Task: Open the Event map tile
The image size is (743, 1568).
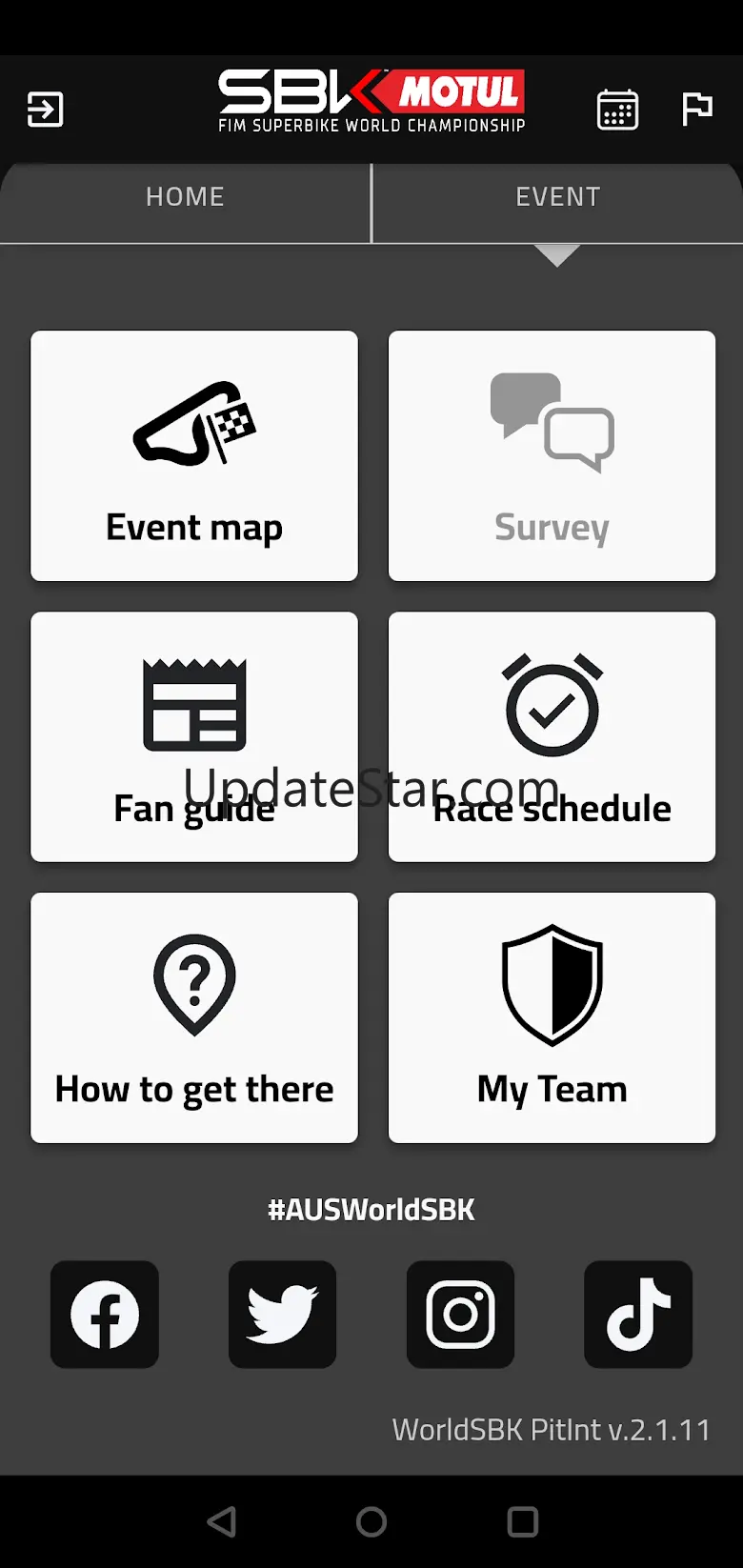Action: point(194,455)
